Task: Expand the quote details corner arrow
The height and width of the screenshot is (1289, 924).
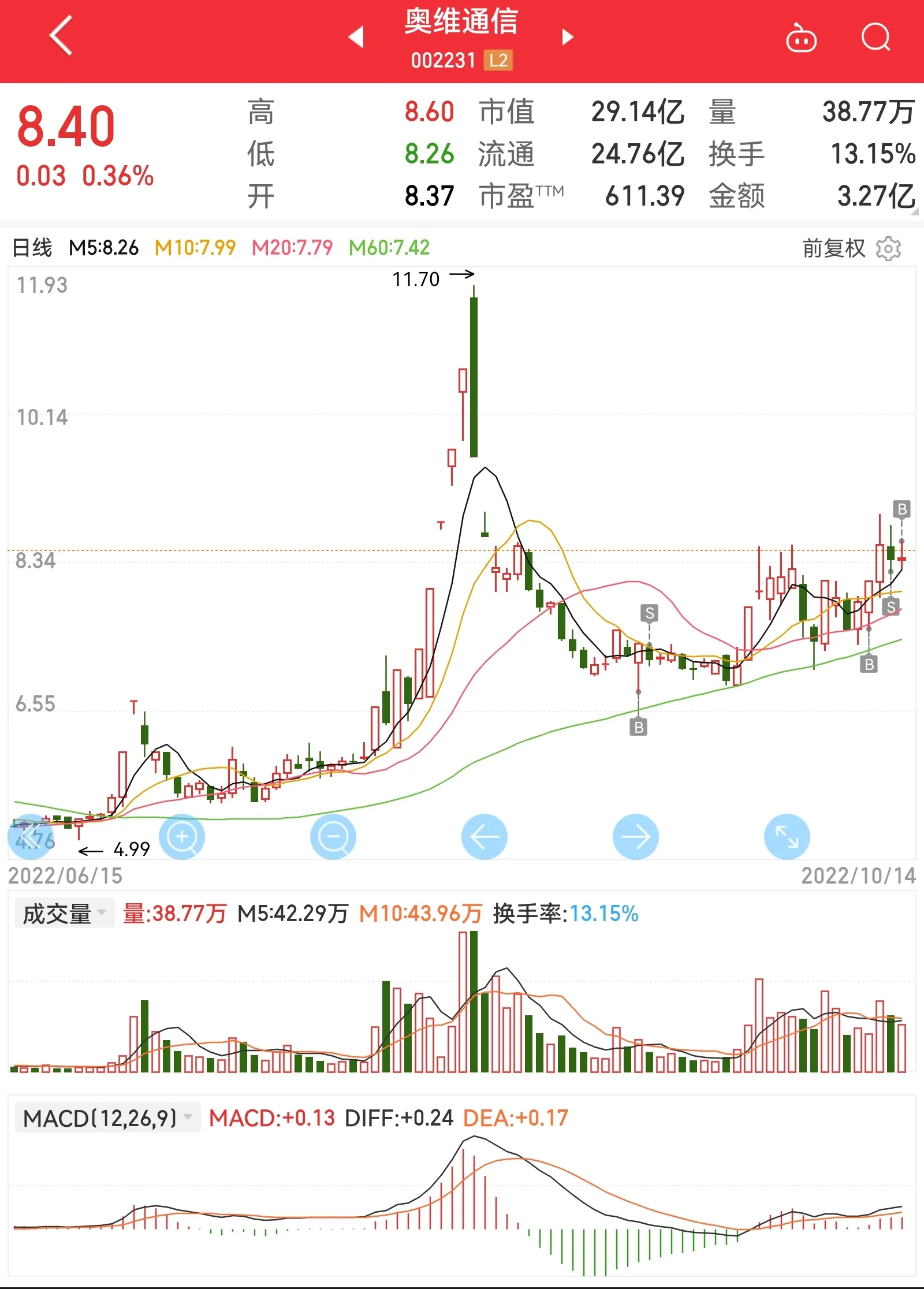Action: (x=914, y=212)
